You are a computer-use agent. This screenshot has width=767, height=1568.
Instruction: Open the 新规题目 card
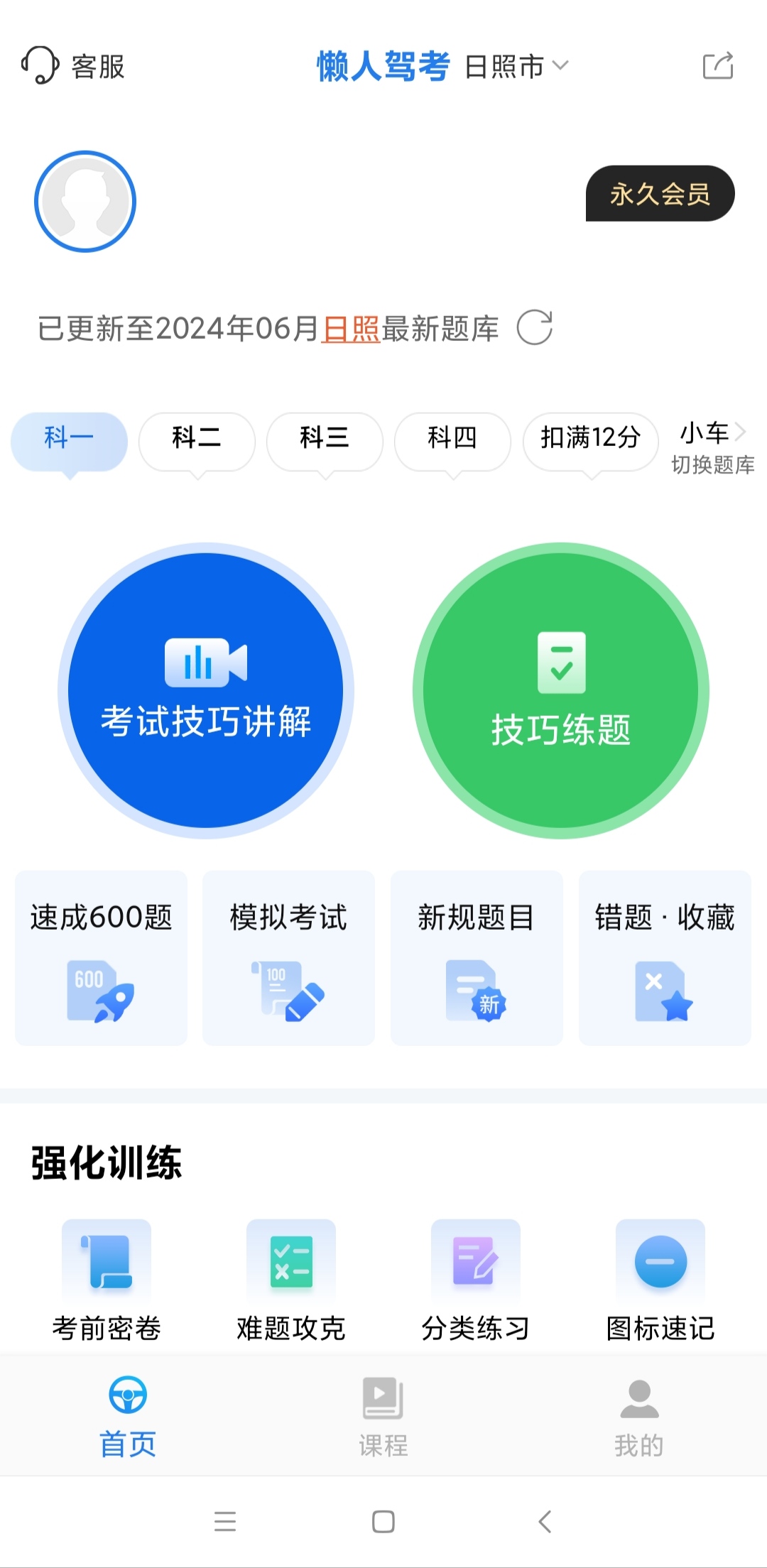click(477, 958)
